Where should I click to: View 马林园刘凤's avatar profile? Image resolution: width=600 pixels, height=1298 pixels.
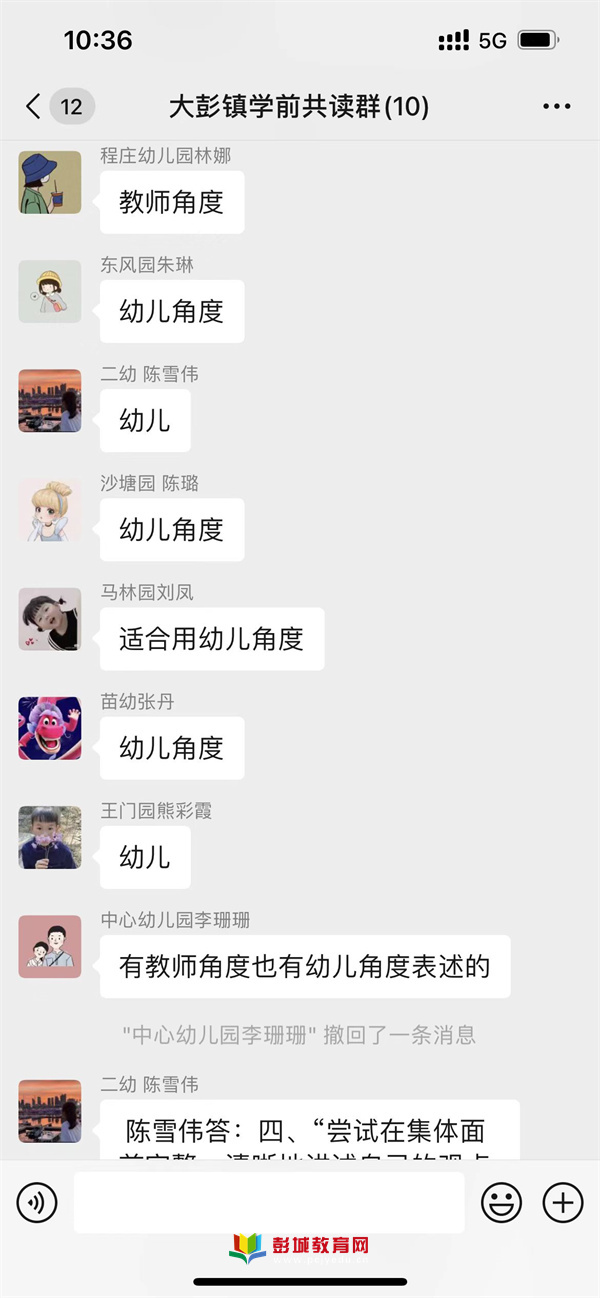coord(50,619)
